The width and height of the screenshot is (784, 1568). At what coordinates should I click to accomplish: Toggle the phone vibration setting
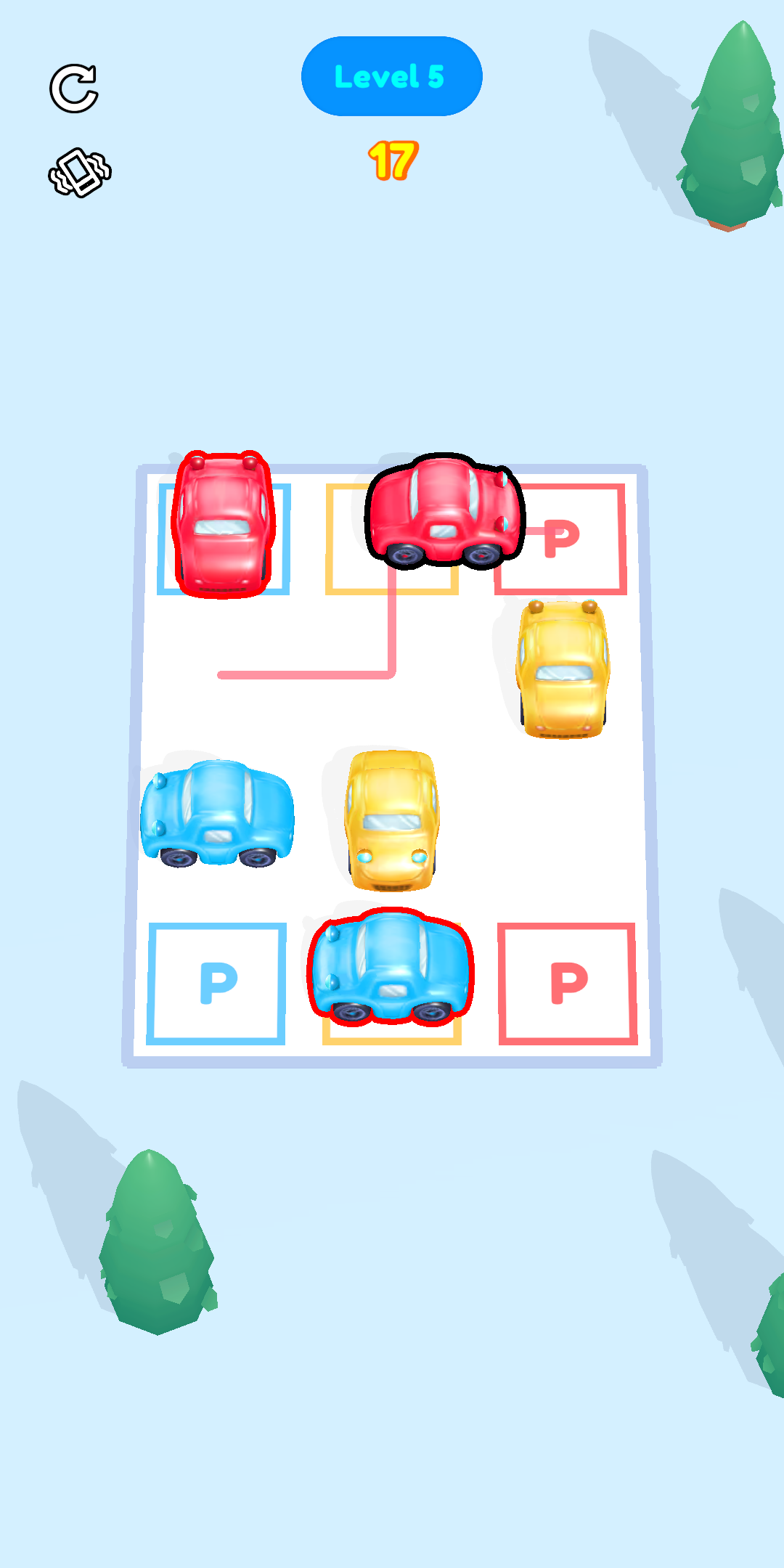[x=80, y=173]
